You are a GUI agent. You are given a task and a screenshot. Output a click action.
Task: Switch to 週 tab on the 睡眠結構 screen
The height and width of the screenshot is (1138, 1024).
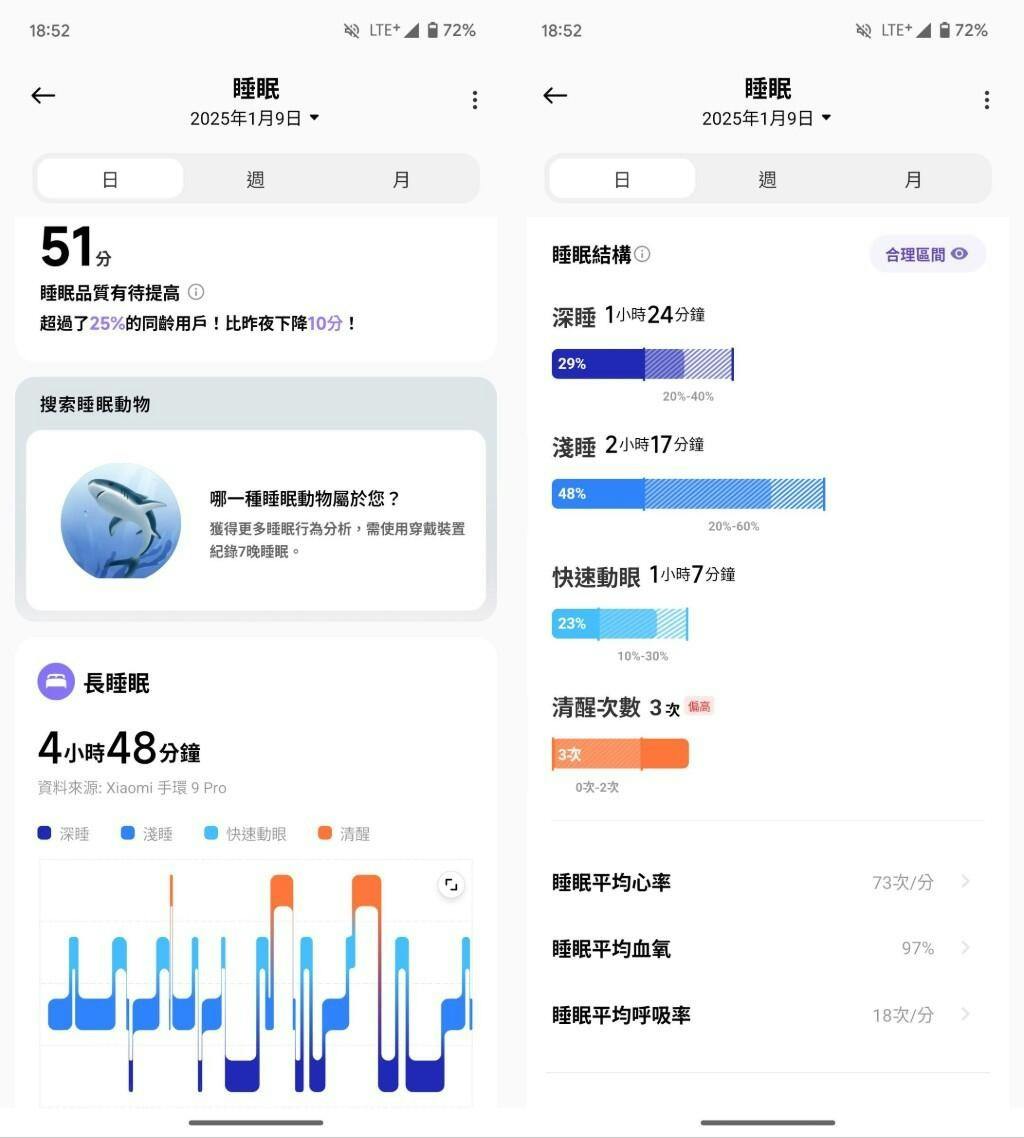pos(767,180)
